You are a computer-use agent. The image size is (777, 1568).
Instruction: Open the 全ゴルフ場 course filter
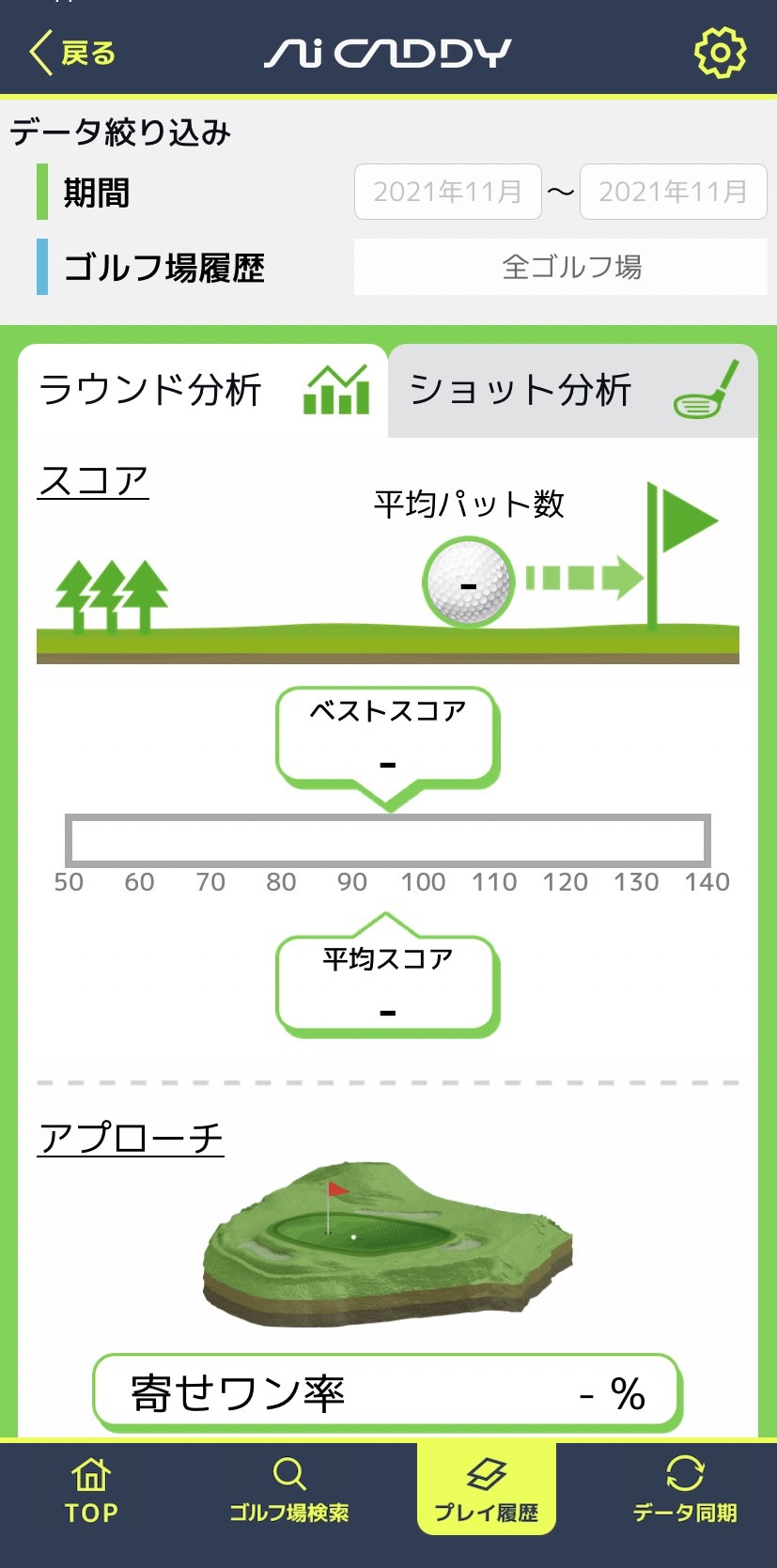pos(560,267)
